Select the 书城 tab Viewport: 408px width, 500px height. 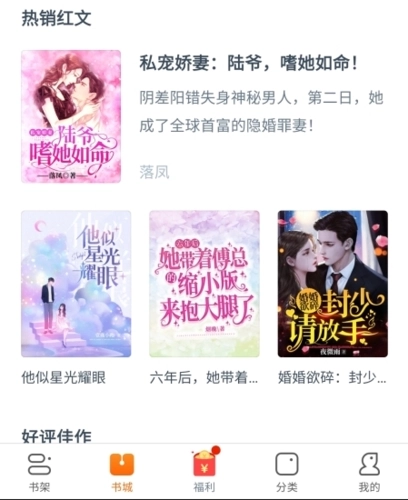tap(122, 472)
